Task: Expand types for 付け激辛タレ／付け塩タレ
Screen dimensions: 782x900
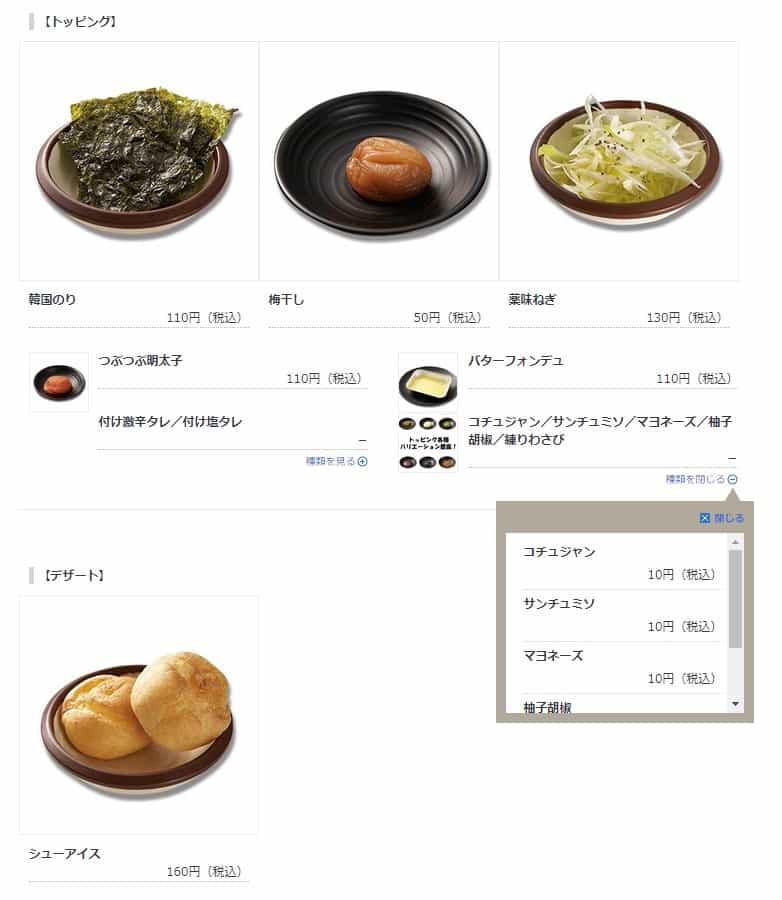Action: 336,461
